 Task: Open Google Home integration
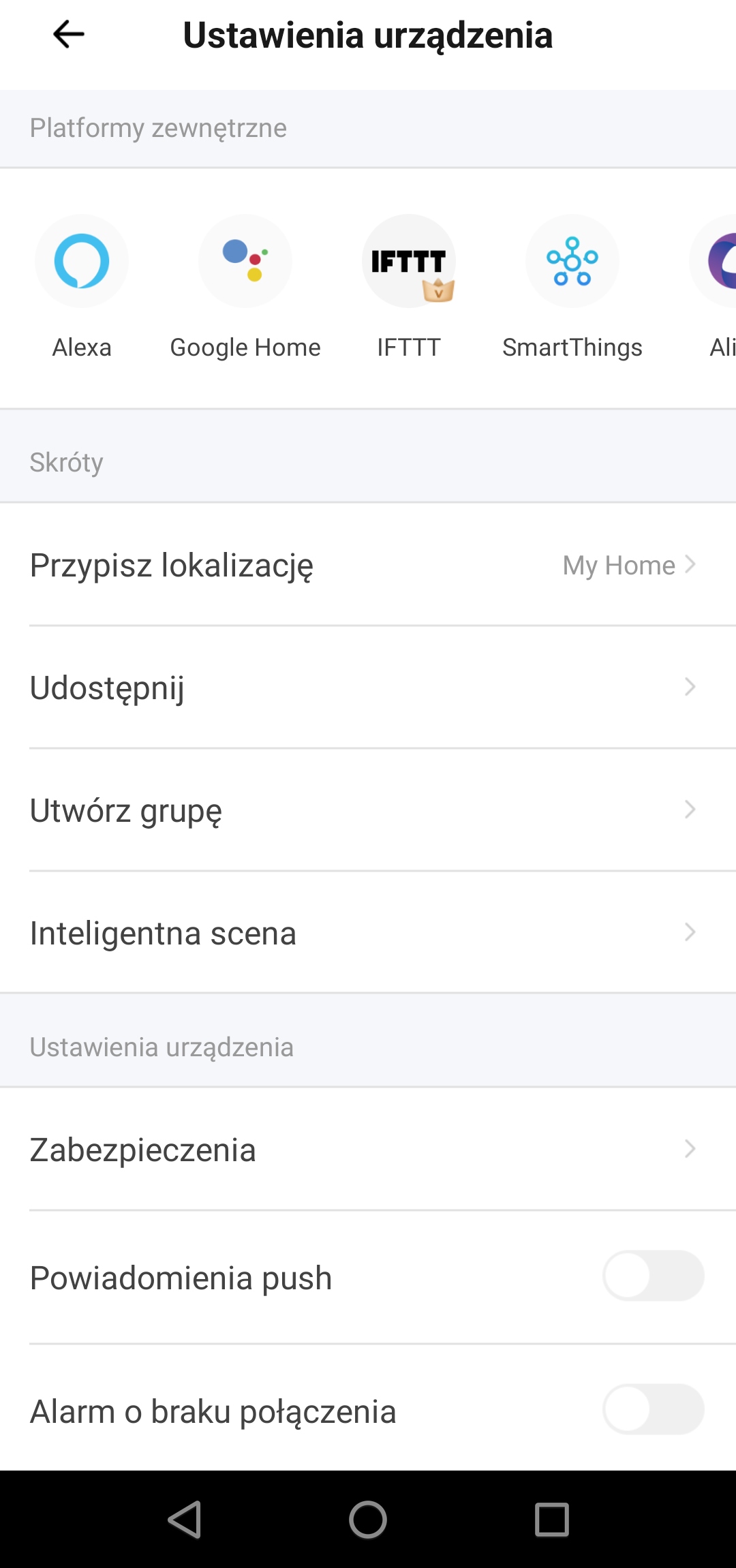[245, 262]
